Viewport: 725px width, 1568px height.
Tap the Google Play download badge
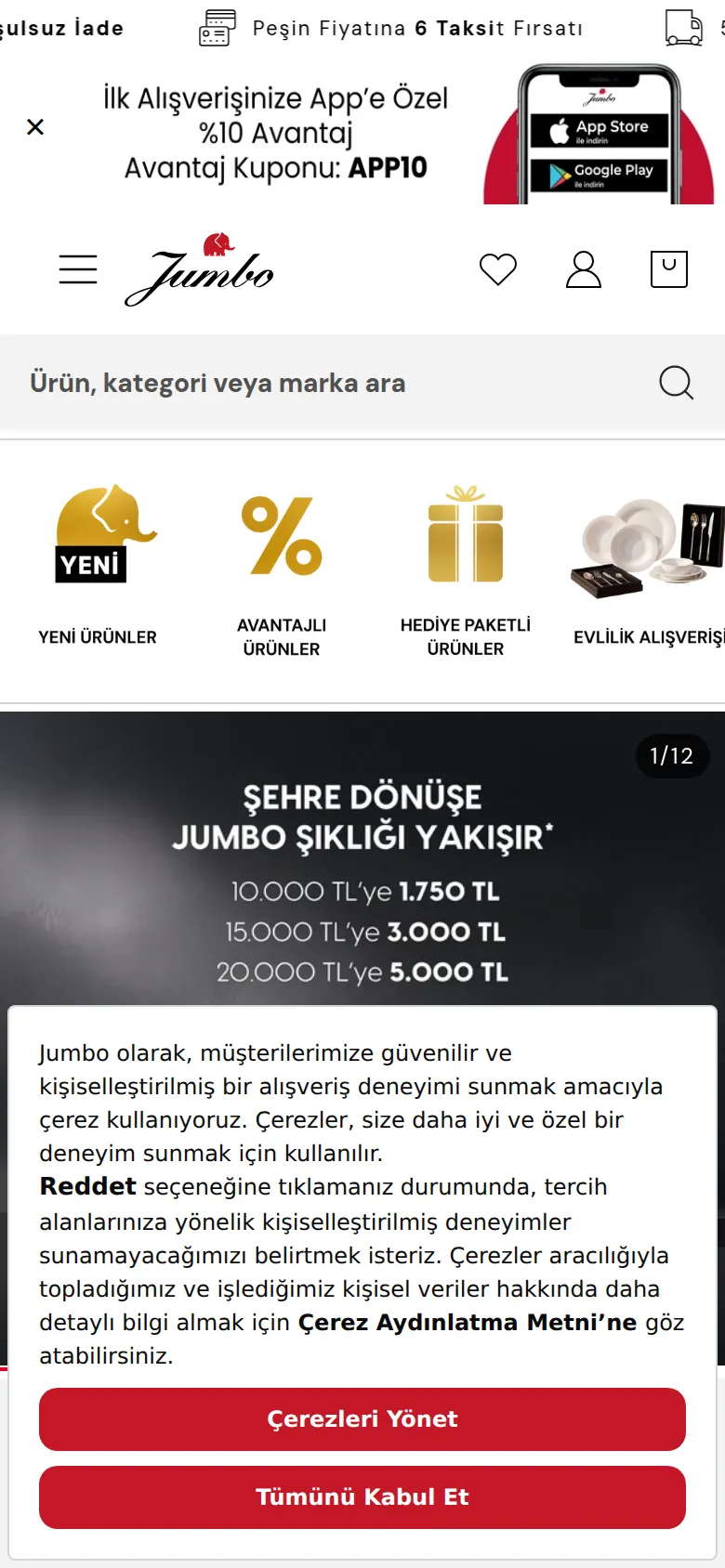pos(600,175)
